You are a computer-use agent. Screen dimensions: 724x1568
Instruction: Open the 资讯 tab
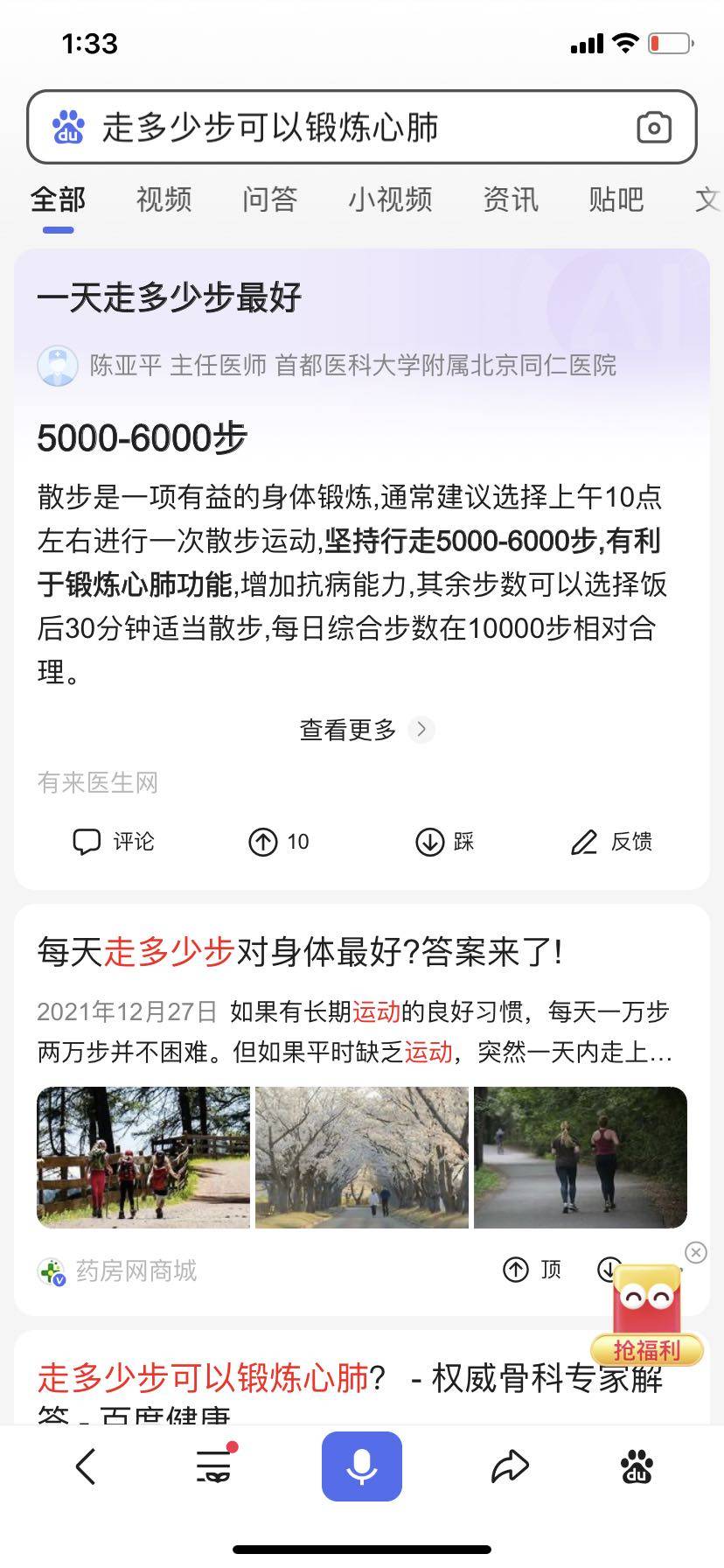(x=510, y=199)
